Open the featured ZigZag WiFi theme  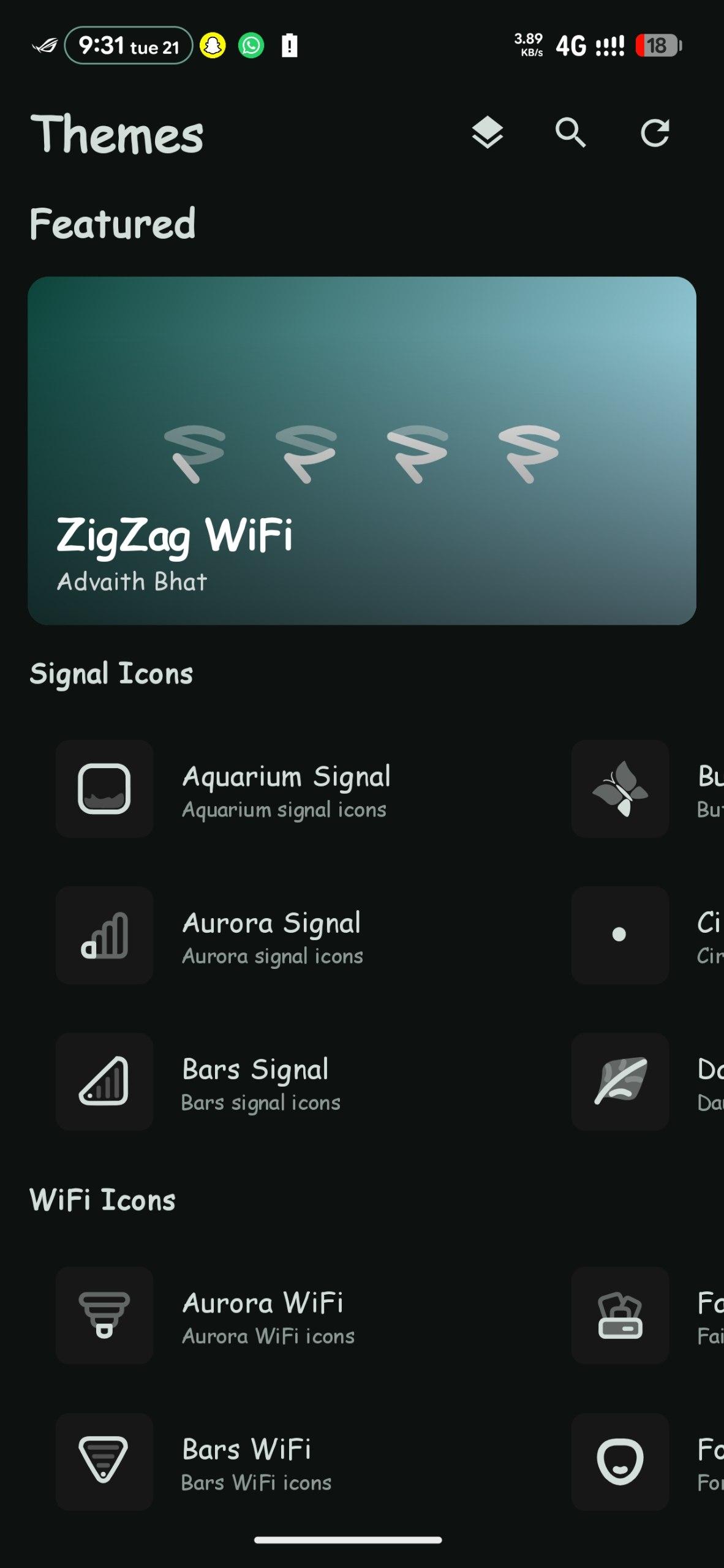coord(361,450)
